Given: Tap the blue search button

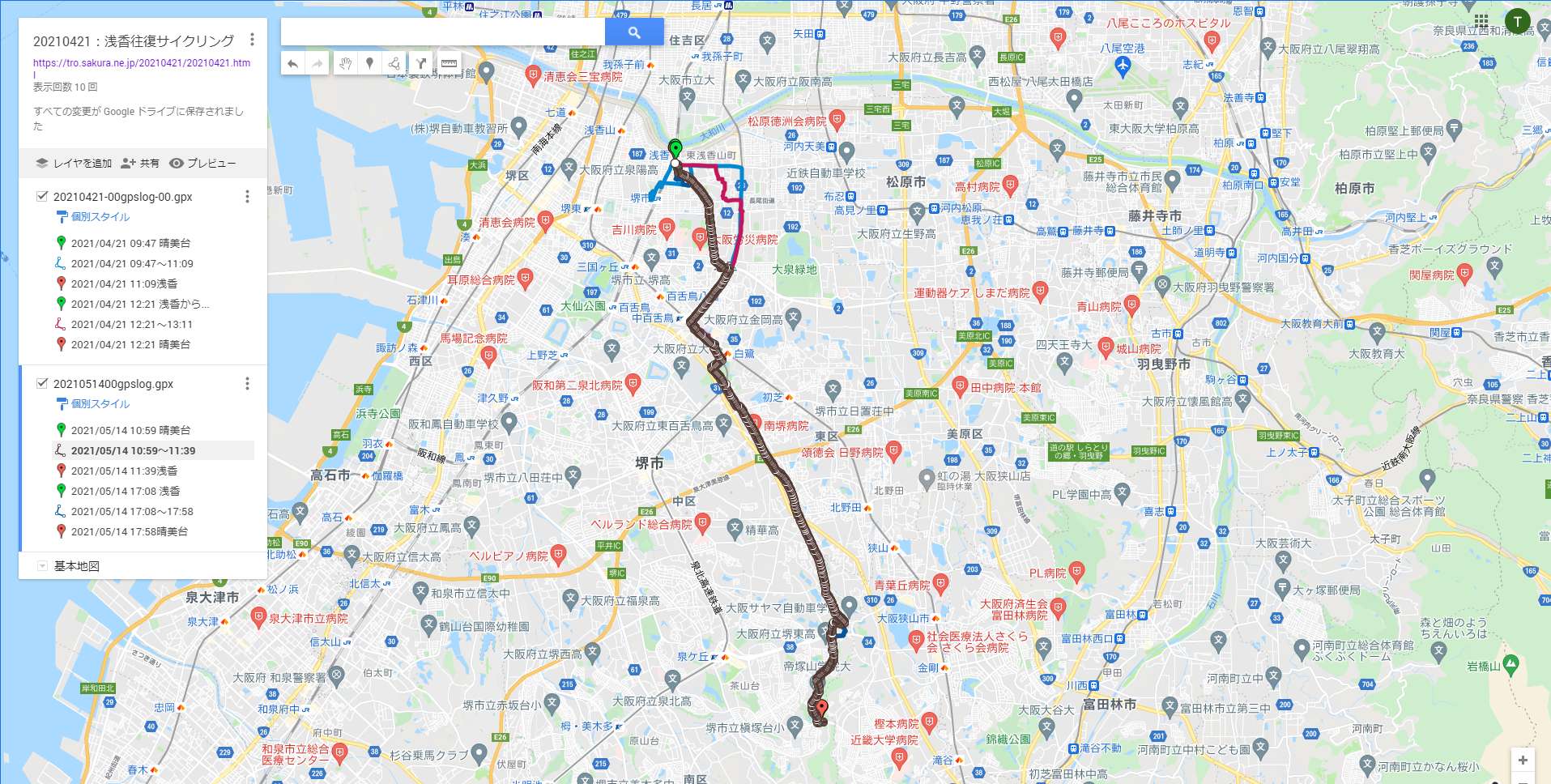Looking at the screenshot, I should (634, 32).
